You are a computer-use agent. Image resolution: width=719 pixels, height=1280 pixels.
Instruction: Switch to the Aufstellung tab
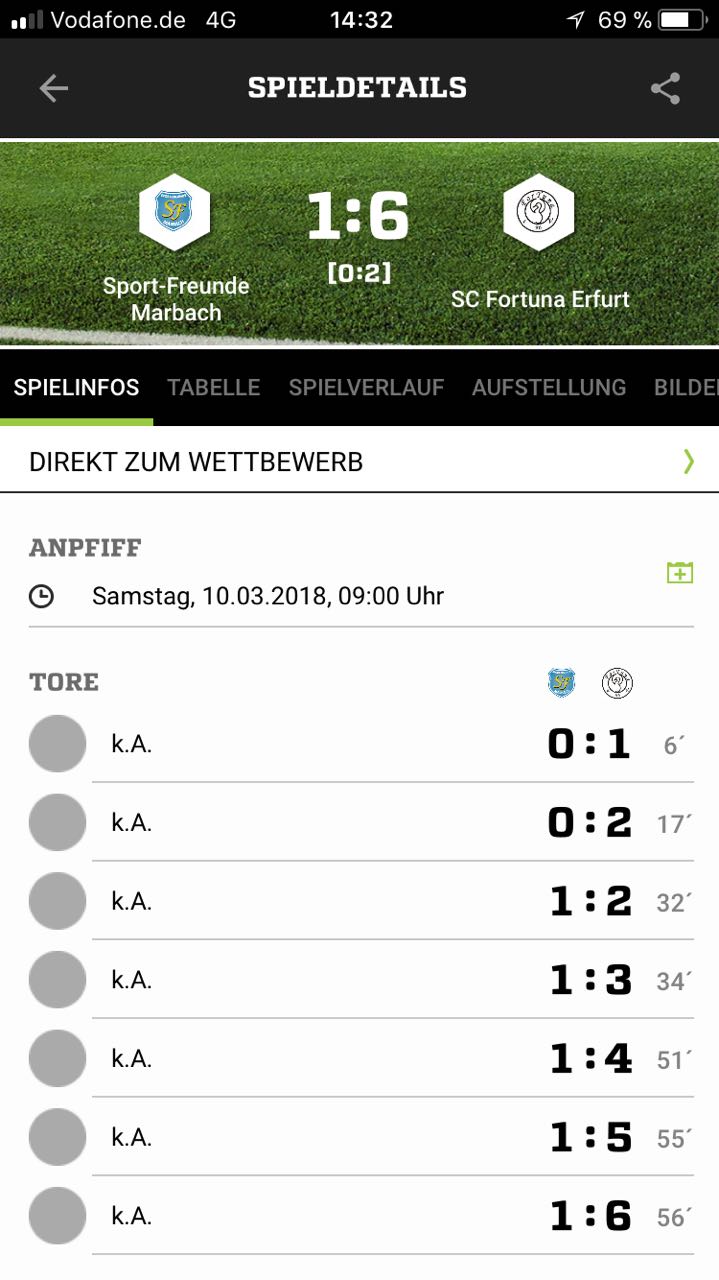[549, 388]
